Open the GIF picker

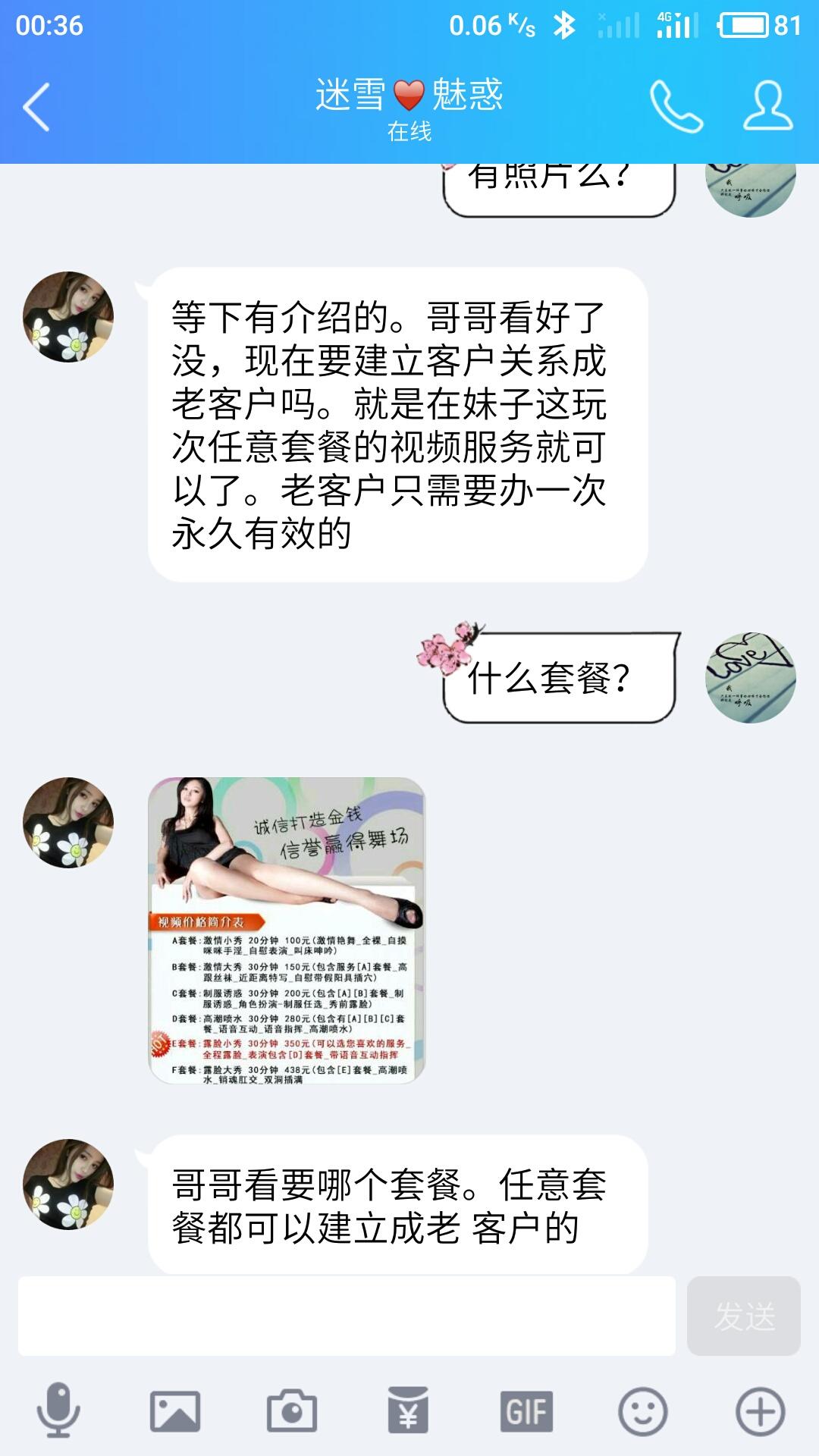point(526,1412)
